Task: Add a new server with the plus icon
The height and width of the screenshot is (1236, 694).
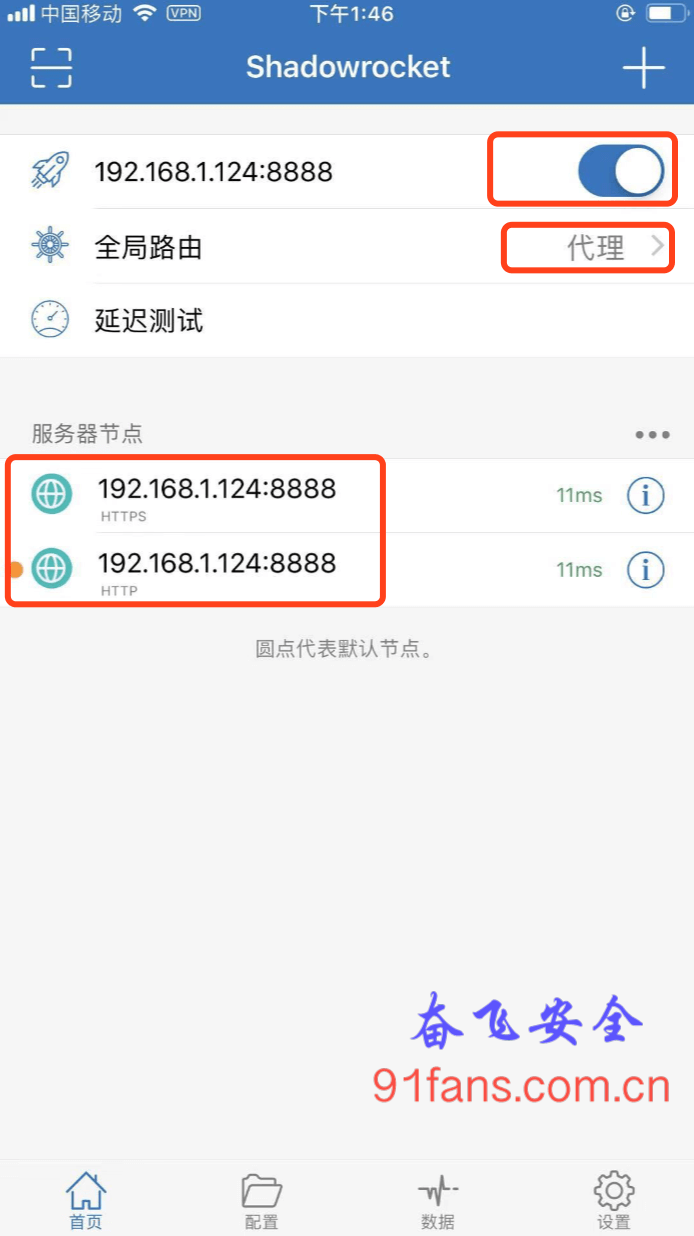Action: point(643,68)
